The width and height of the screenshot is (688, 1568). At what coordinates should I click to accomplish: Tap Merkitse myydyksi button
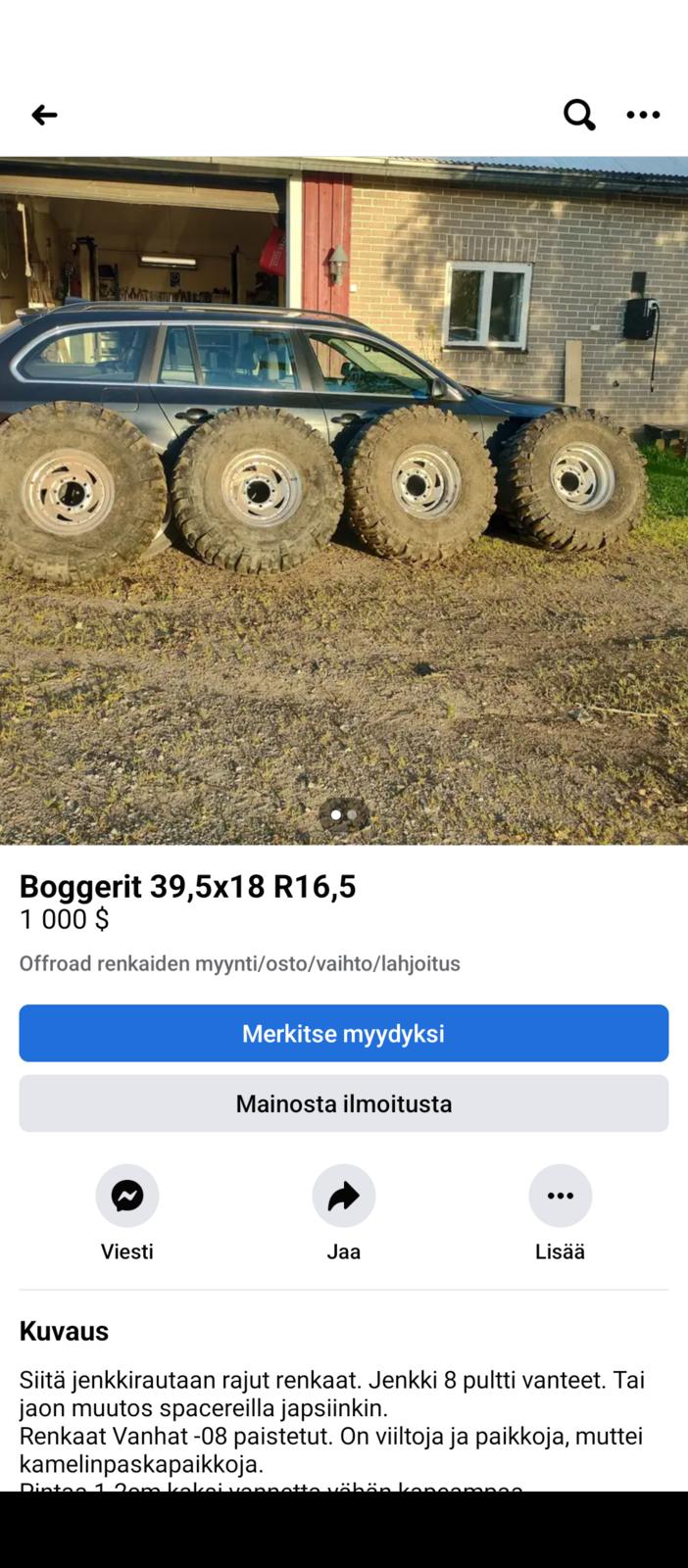pos(344,1033)
